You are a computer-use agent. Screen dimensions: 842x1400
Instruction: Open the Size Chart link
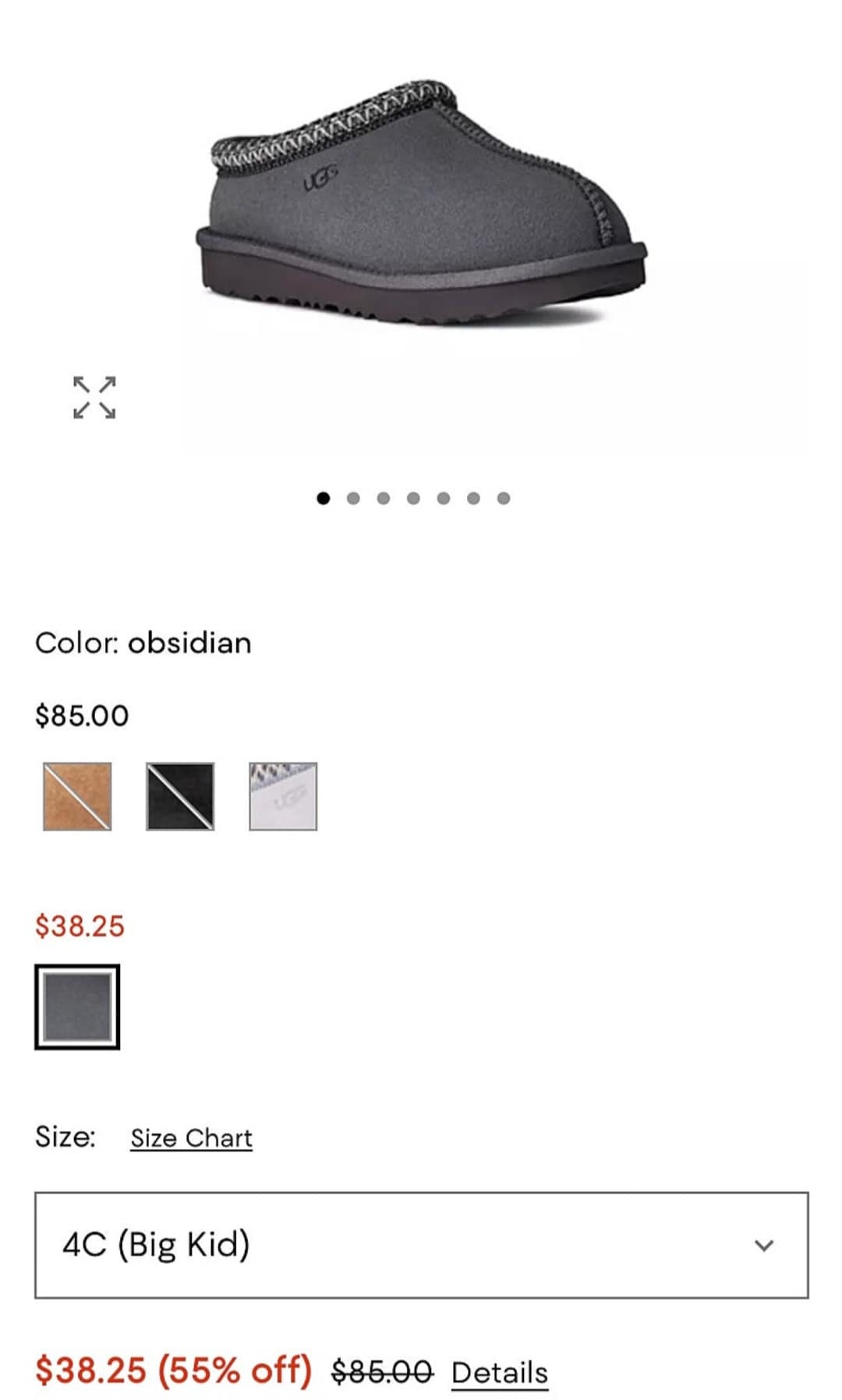191,1138
